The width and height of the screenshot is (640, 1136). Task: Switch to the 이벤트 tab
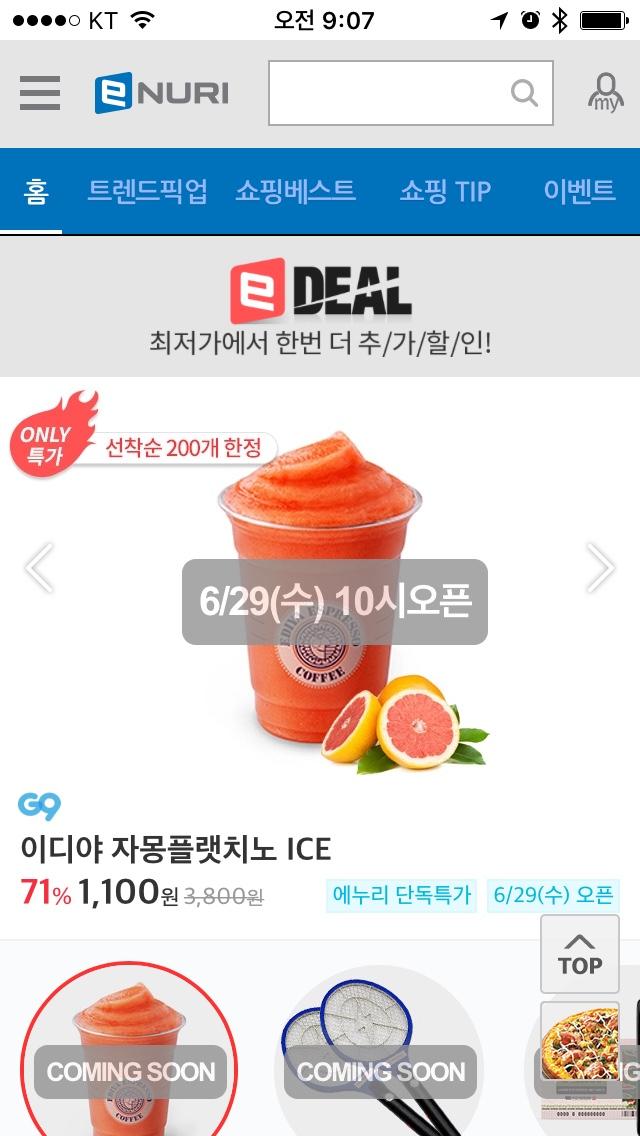coord(579,191)
